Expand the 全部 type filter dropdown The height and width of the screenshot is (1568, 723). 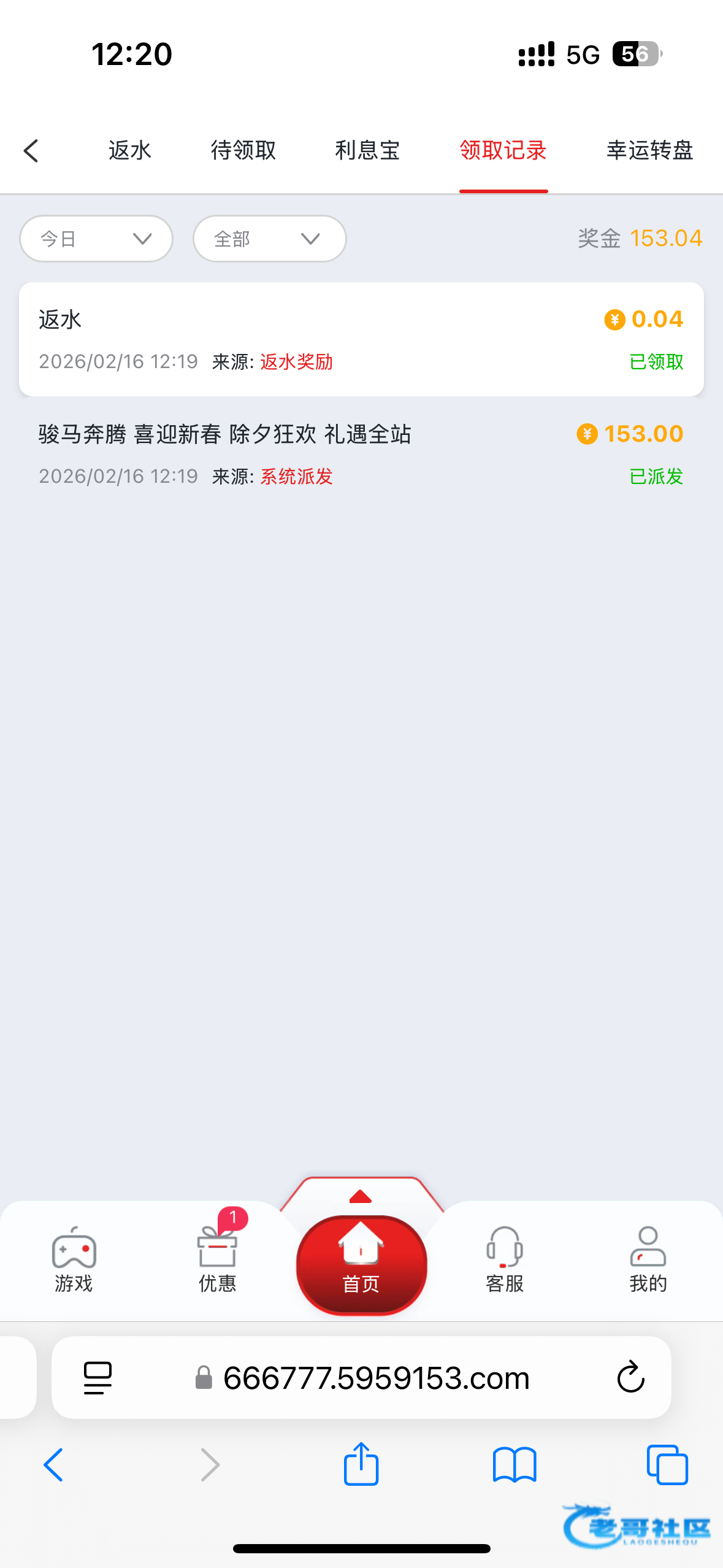point(269,239)
